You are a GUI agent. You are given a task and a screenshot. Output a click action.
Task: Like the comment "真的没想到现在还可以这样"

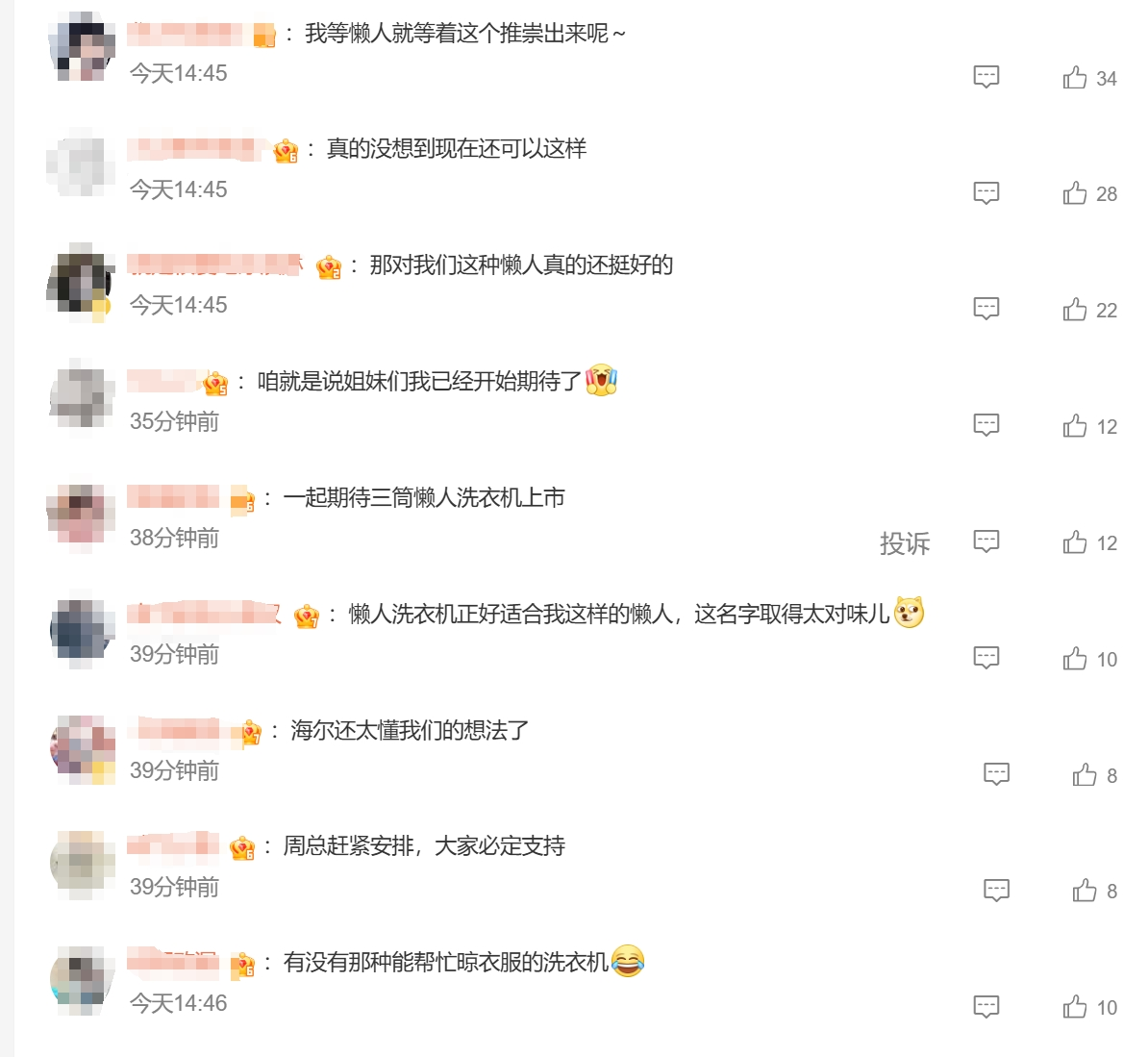click(1075, 193)
